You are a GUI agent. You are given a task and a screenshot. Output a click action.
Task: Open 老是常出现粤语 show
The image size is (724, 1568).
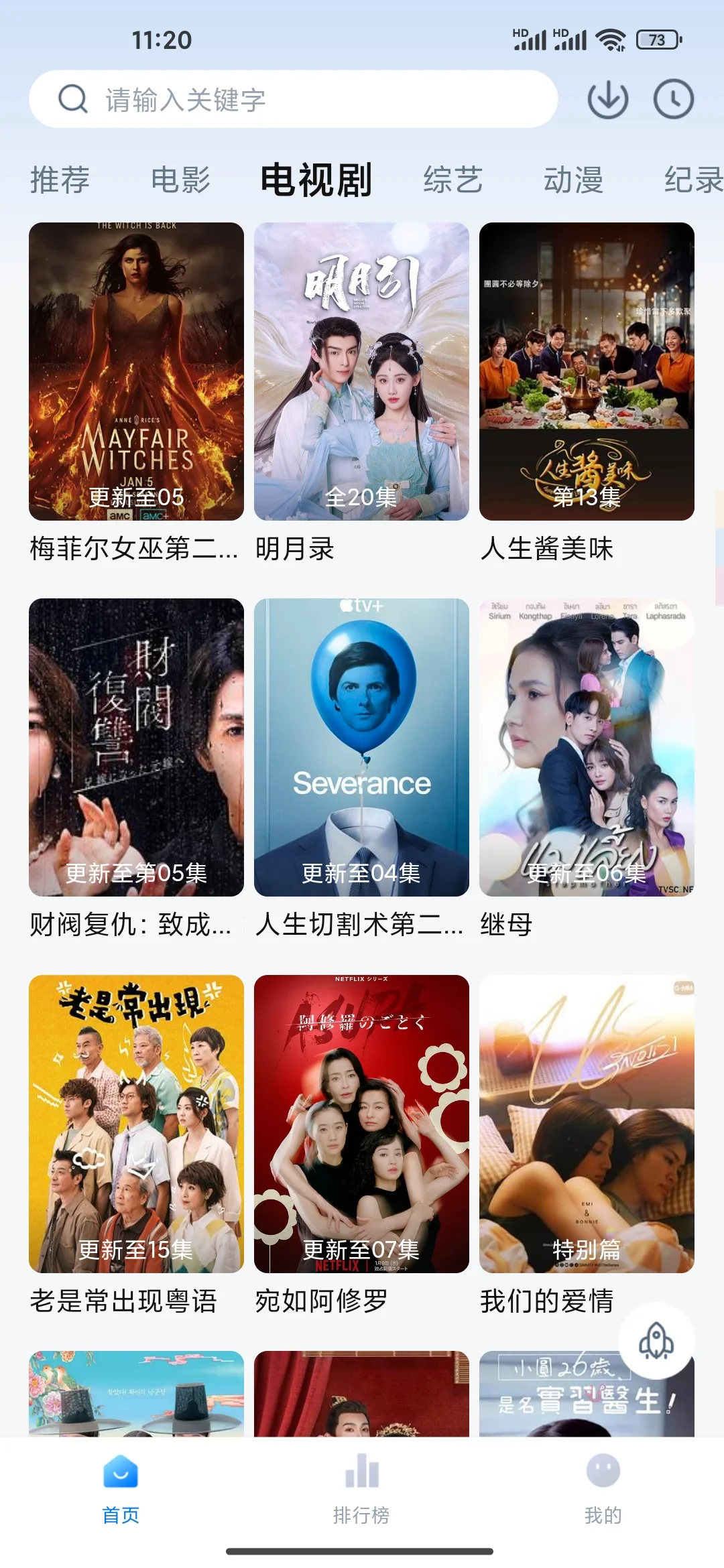[x=136, y=1124]
